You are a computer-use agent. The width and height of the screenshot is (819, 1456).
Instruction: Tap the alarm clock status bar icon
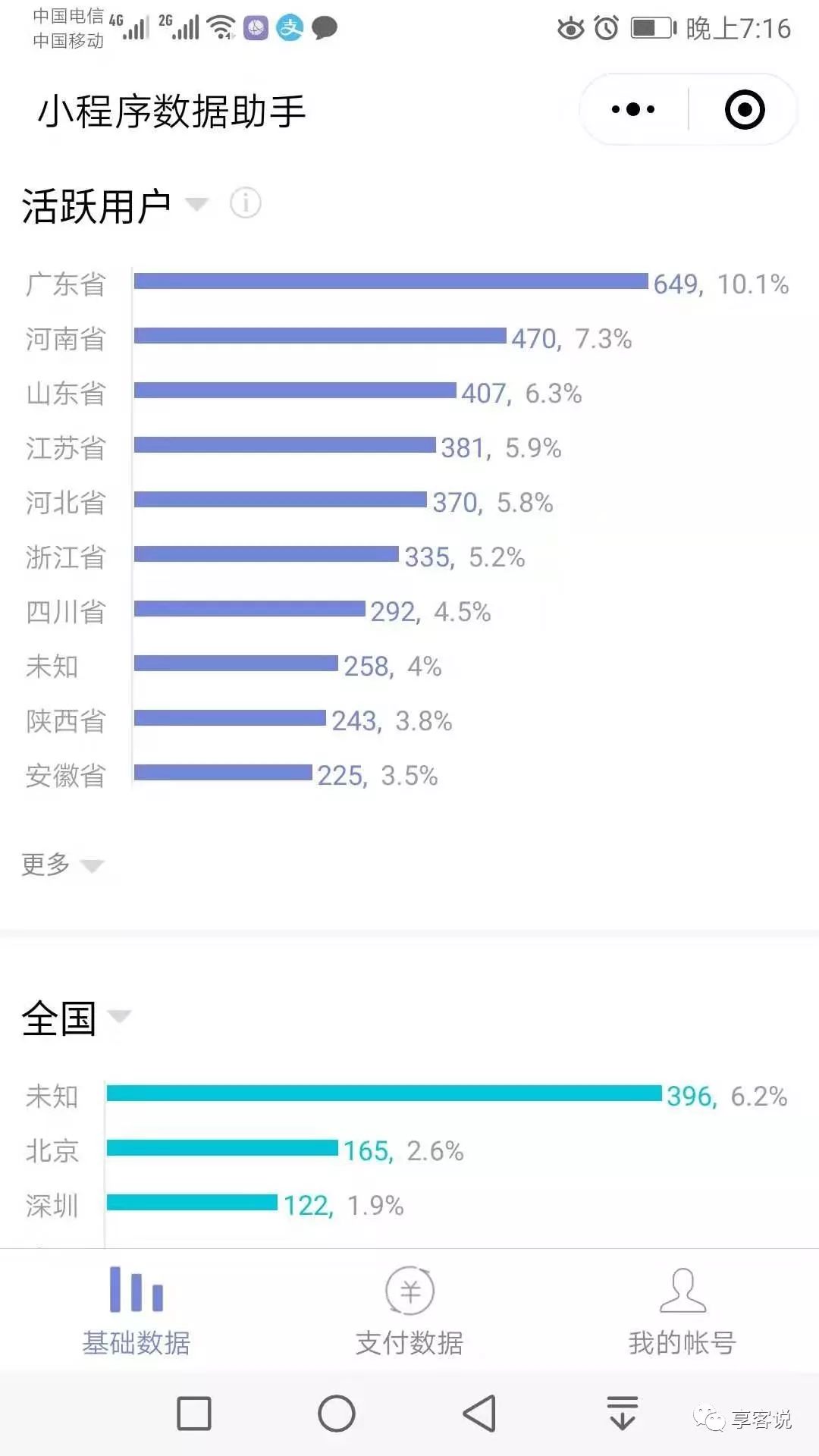(x=607, y=29)
